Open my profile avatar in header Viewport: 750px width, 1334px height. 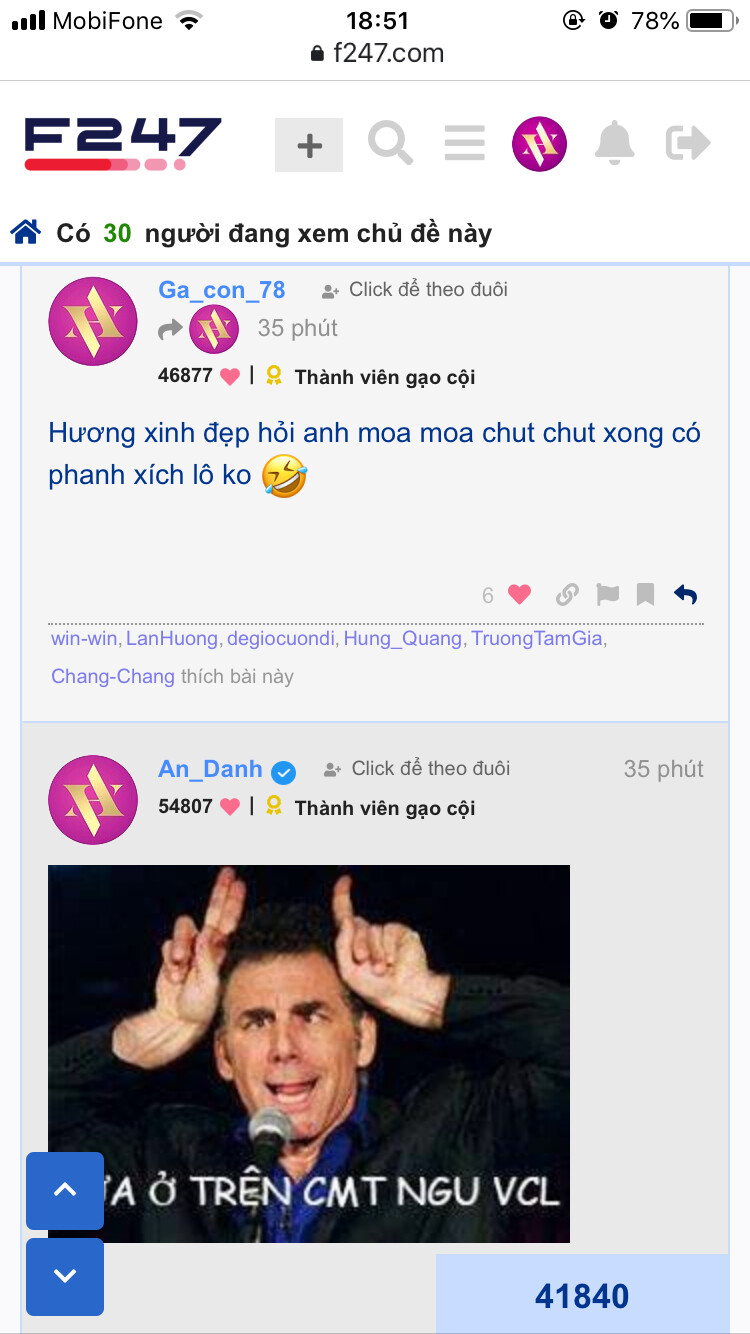(539, 144)
